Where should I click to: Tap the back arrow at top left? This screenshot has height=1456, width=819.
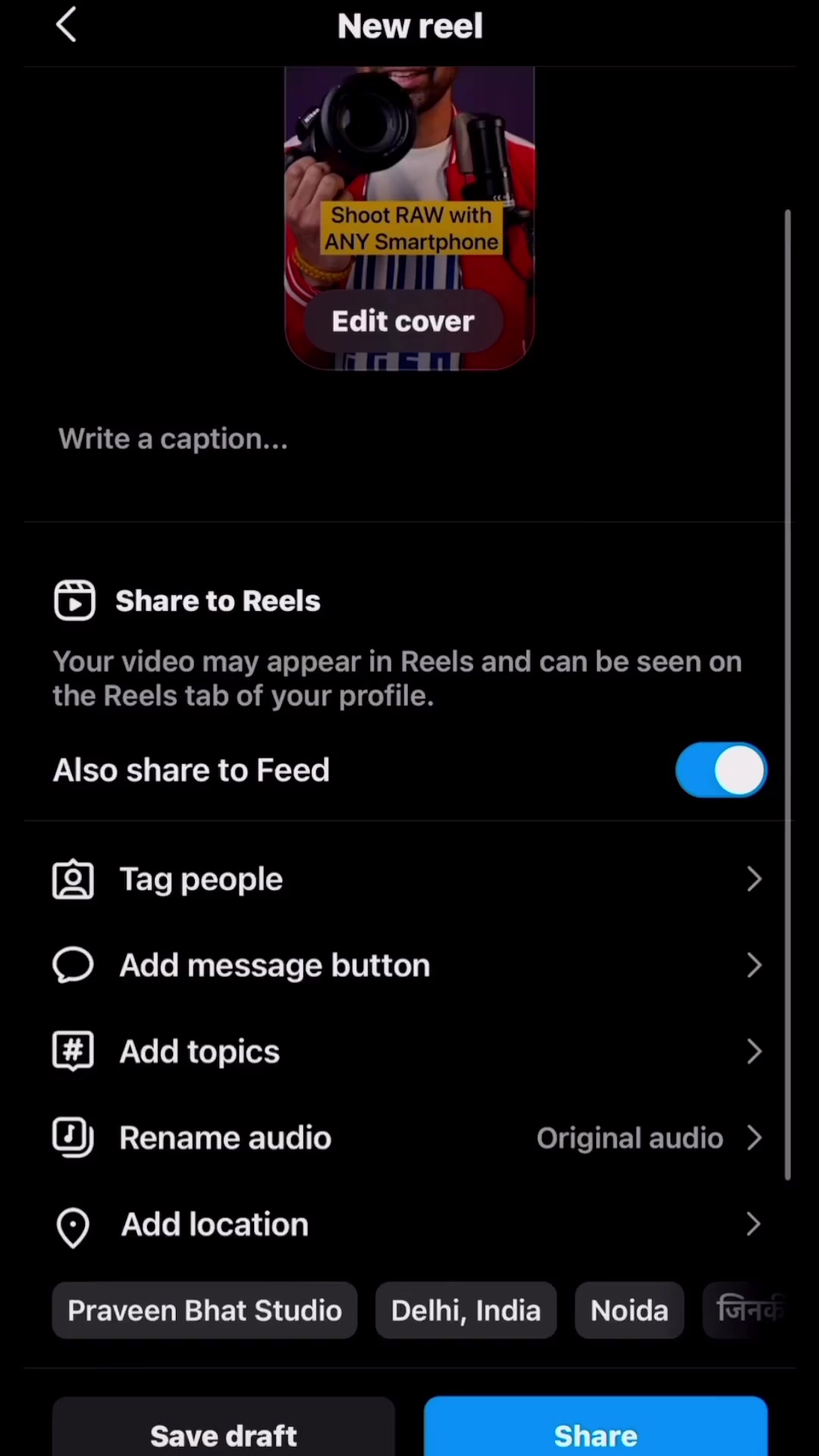click(66, 25)
